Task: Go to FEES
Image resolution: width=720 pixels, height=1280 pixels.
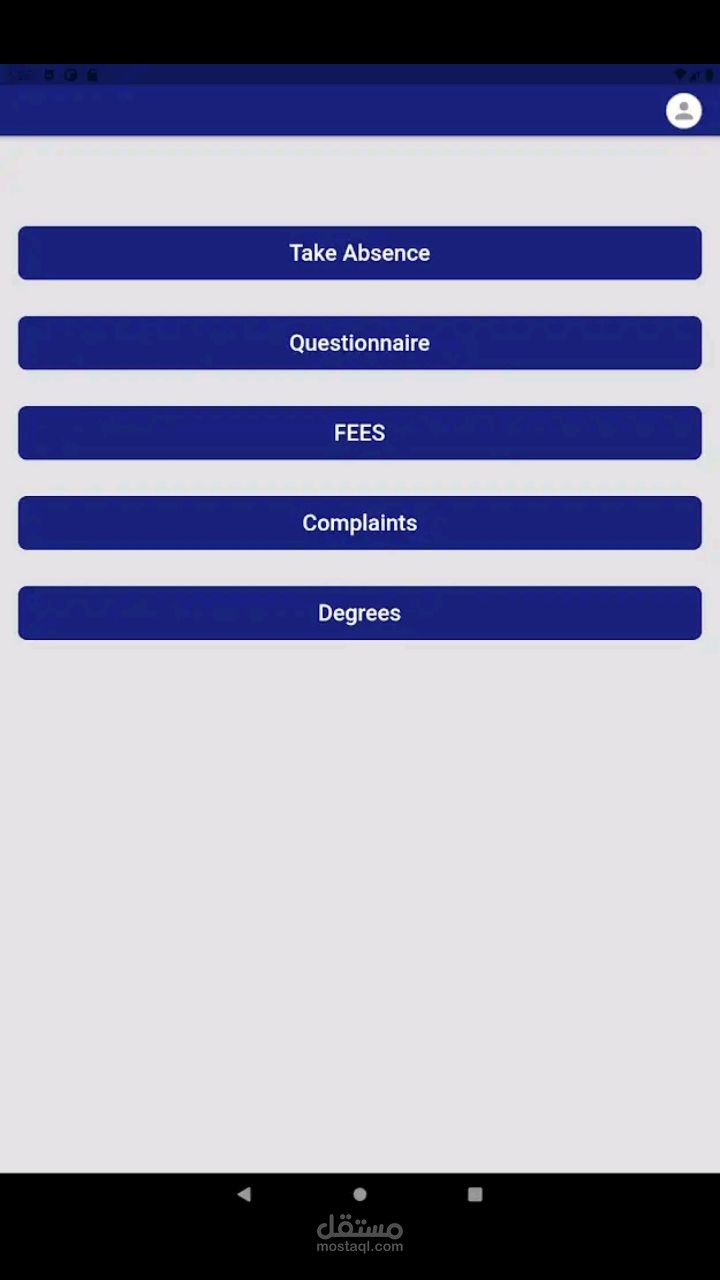Action: click(360, 433)
